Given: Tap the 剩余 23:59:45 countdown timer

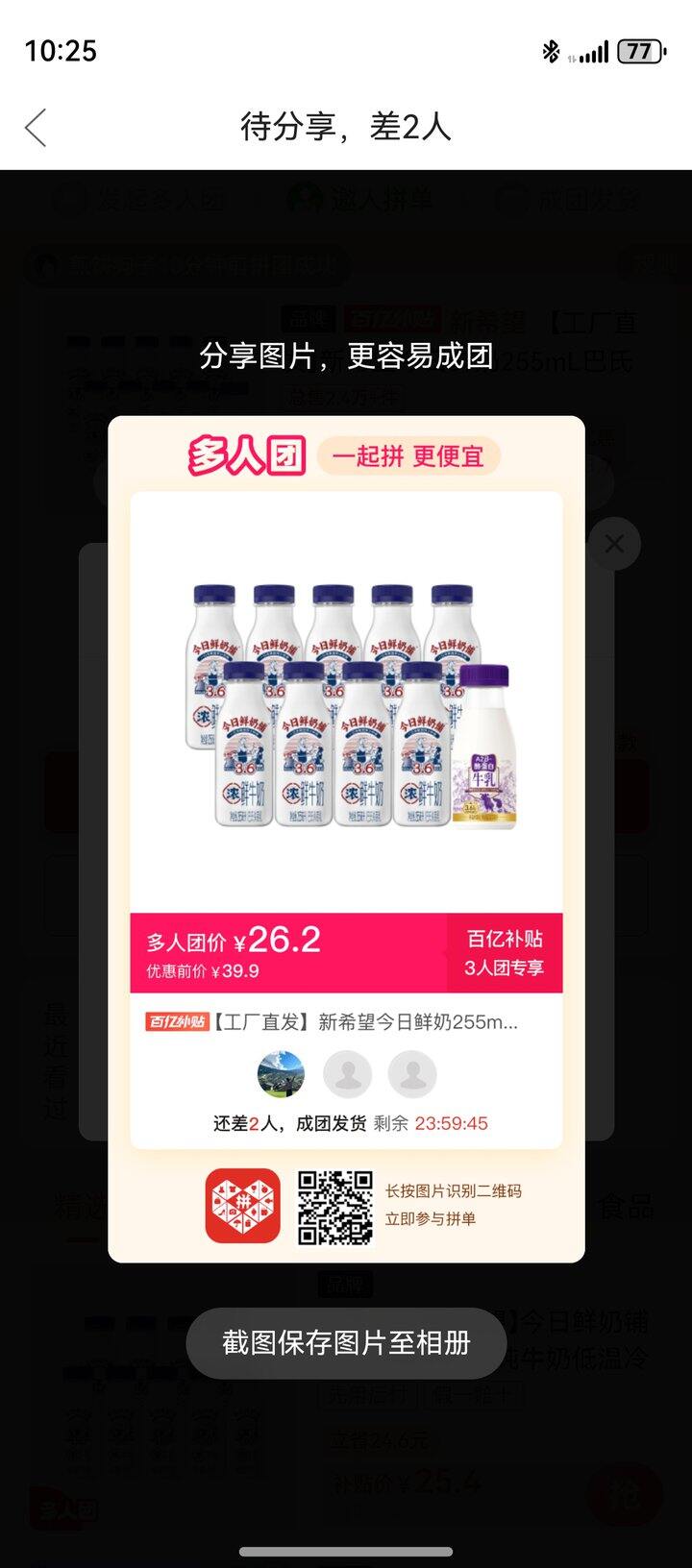Looking at the screenshot, I should [x=449, y=1122].
